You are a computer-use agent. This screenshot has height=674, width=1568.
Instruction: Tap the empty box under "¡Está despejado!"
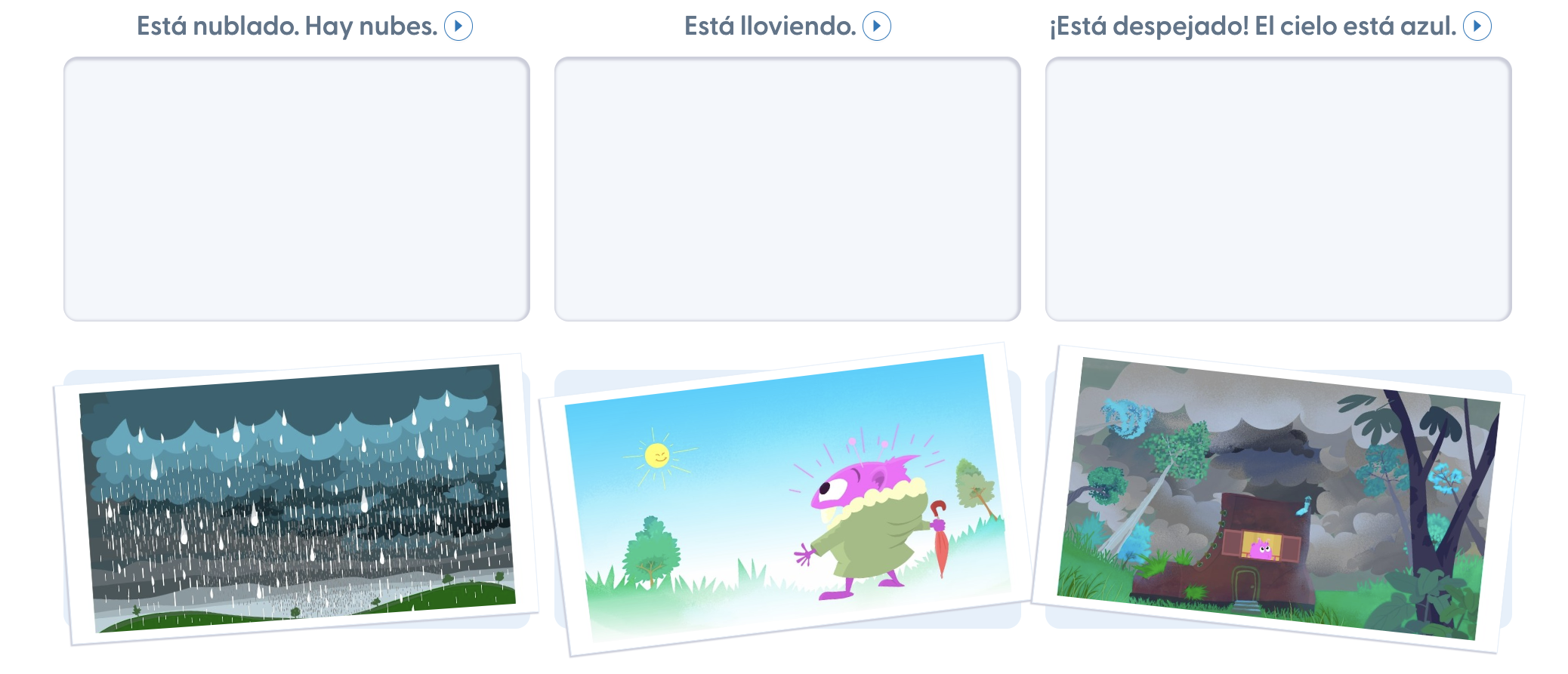(1278, 189)
